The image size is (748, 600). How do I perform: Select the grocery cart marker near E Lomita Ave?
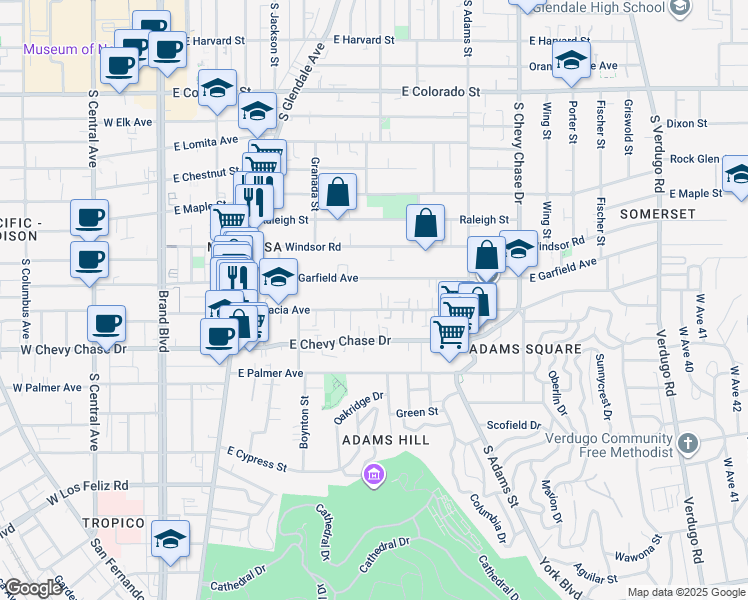(265, 157)
